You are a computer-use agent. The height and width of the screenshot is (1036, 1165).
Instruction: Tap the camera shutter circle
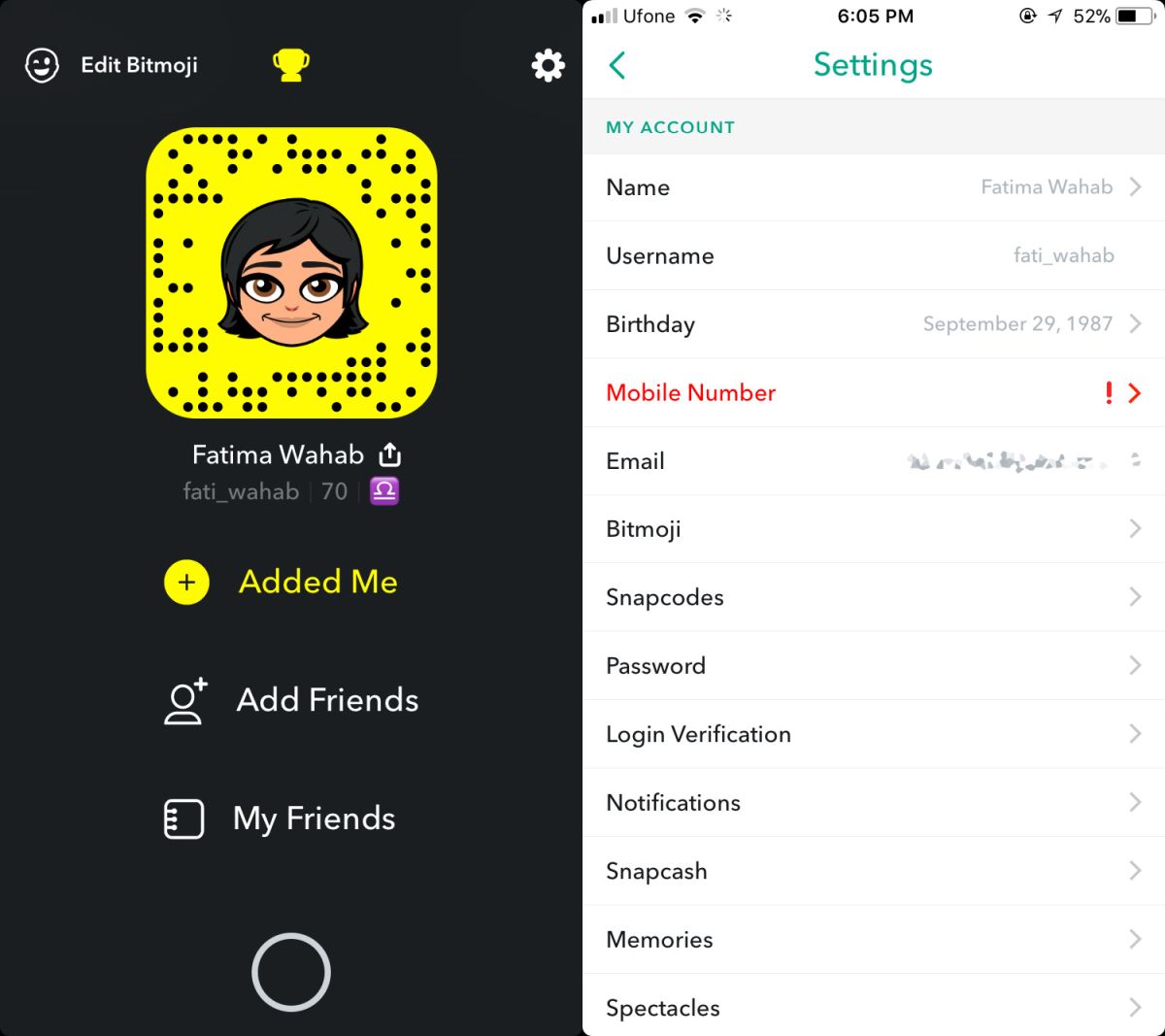click(x=291, y=972)
